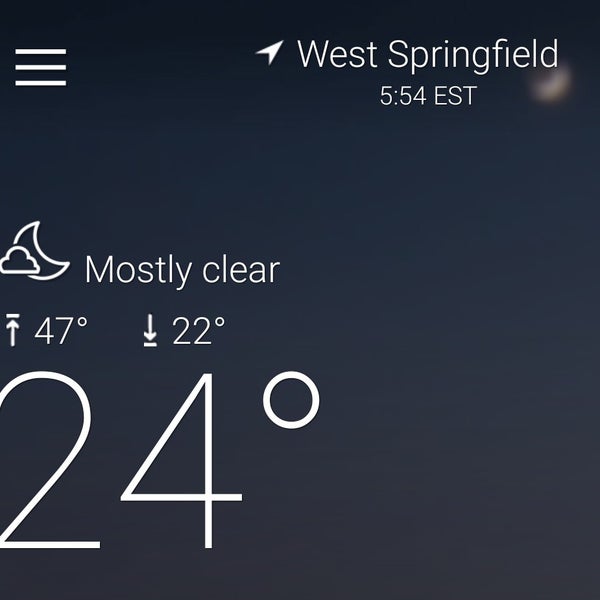Tap the West Springfield location title
The width and height of the screenshot is (600, 600).
click(427, 54)
